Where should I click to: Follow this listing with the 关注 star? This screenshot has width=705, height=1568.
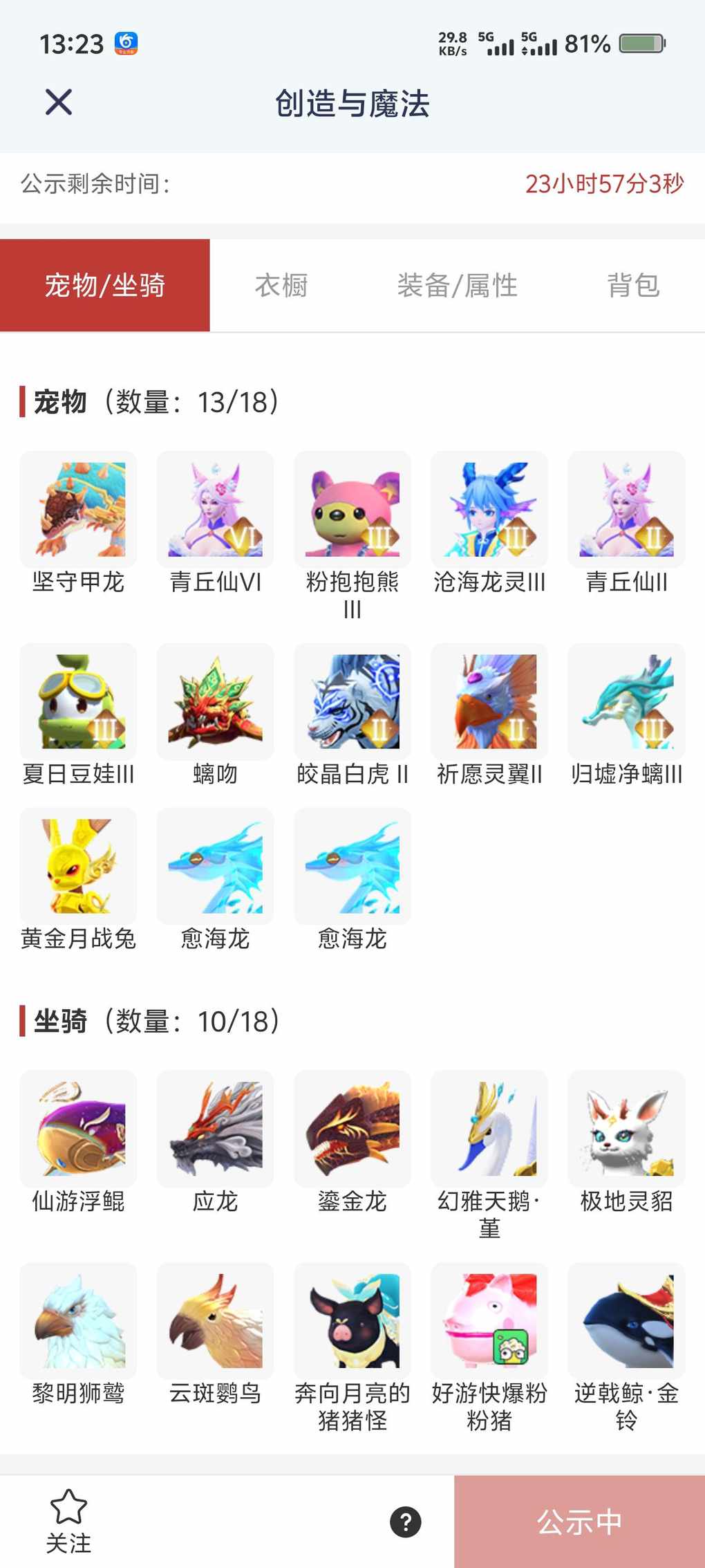point(68,1521)
